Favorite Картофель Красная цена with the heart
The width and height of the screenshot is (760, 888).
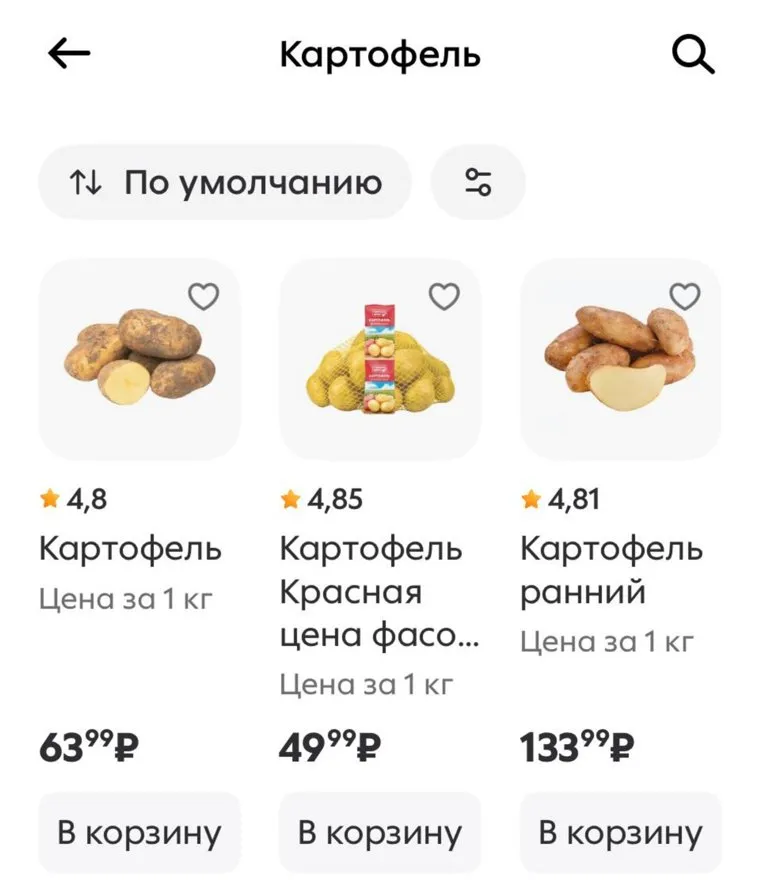444,296
